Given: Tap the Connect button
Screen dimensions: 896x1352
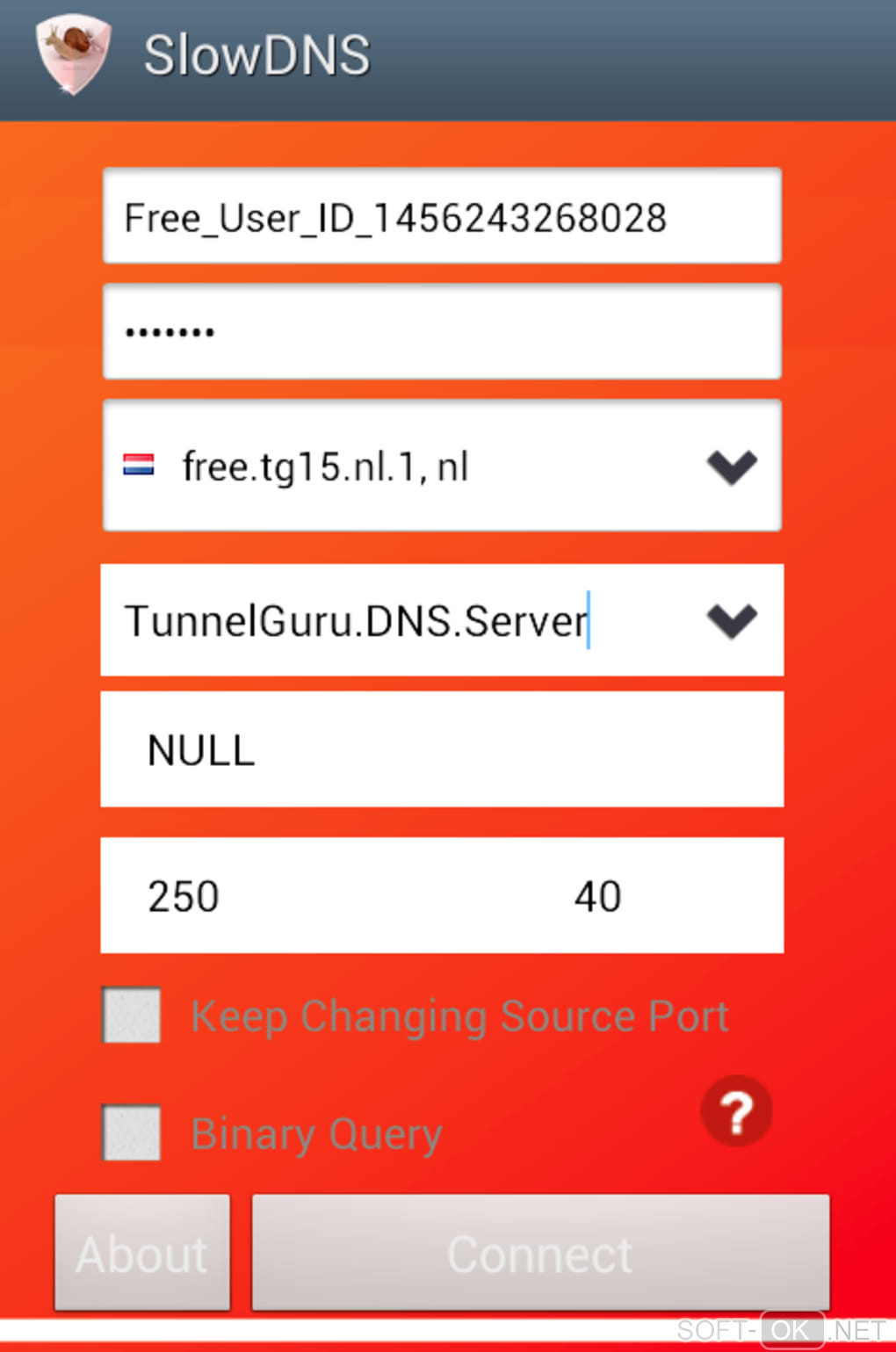Looking at the screenshot, I should pyautogui.click(x=540, y=1253).
